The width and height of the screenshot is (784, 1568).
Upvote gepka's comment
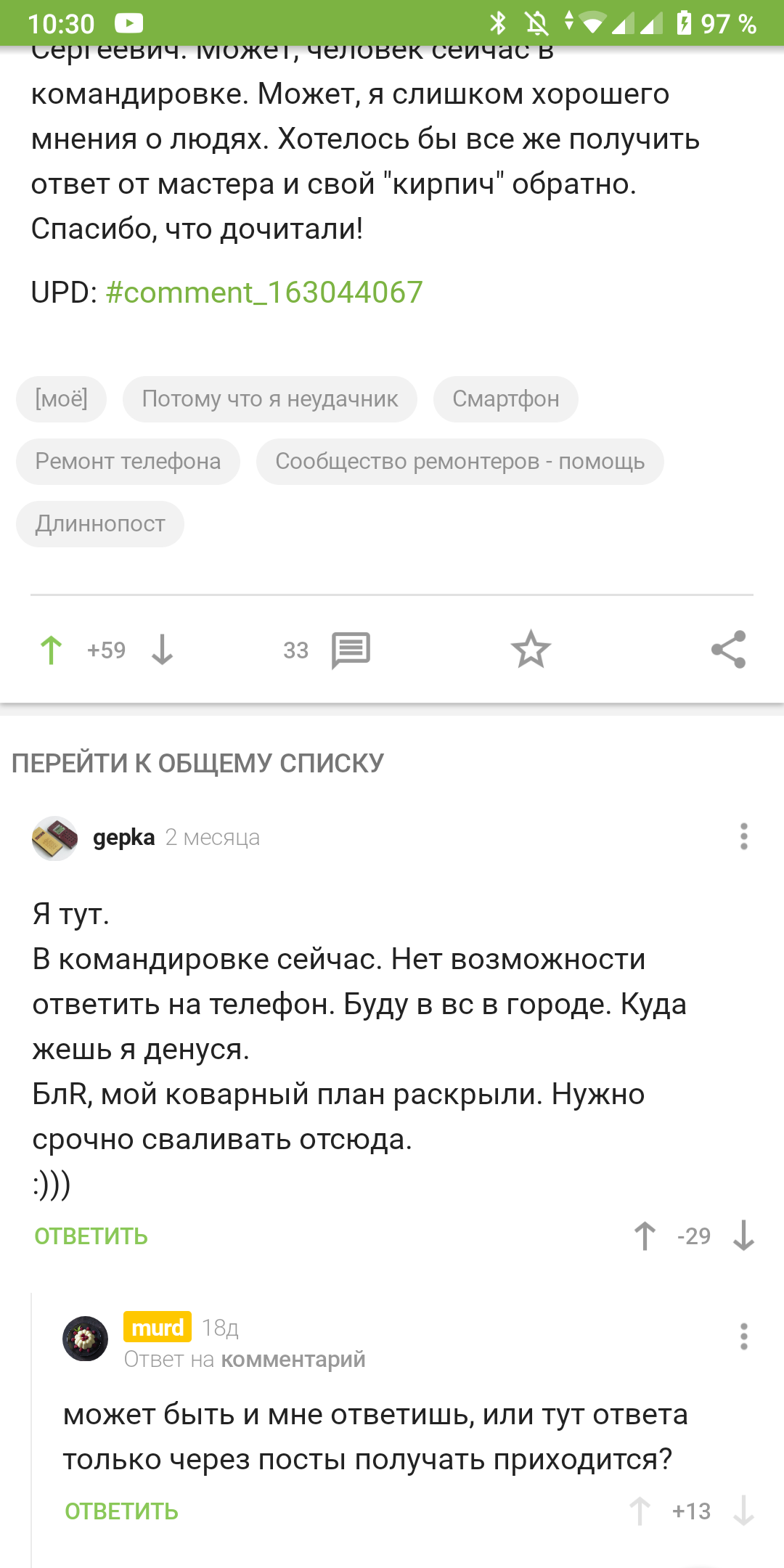[x=645, y=1236]
